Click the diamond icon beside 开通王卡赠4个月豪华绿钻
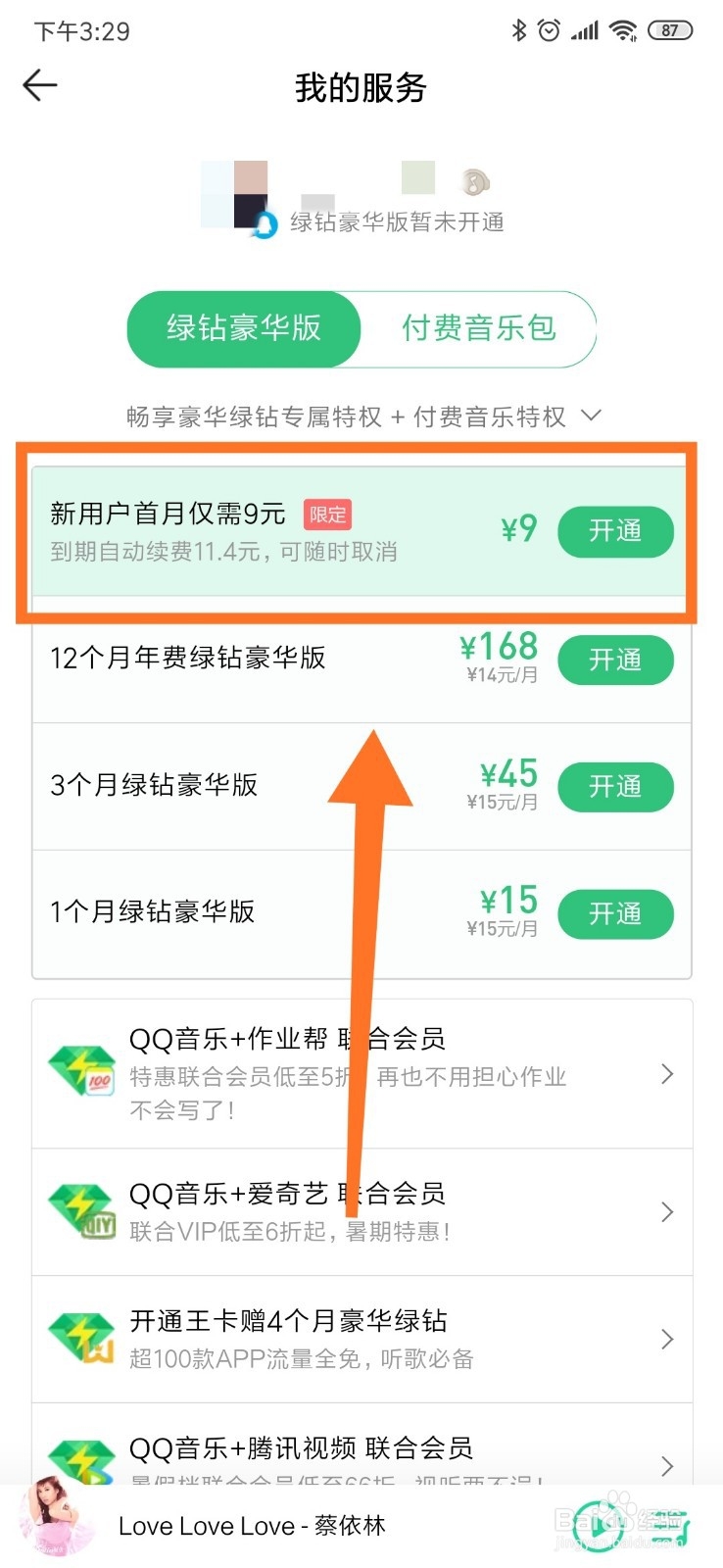The width and height of the screenshot is (723, 1568). coord(80,1340)
